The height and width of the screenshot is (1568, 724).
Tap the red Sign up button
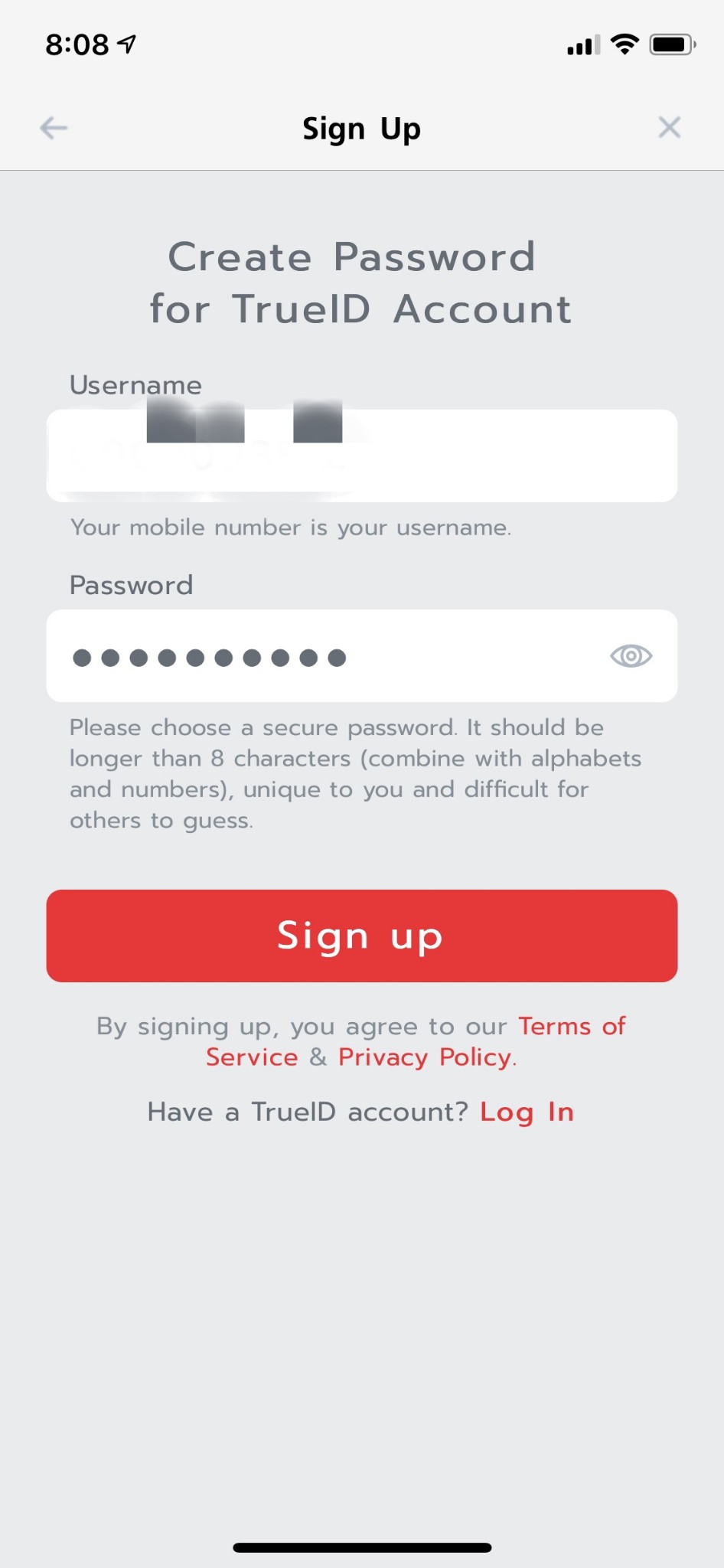coord(362,936)
